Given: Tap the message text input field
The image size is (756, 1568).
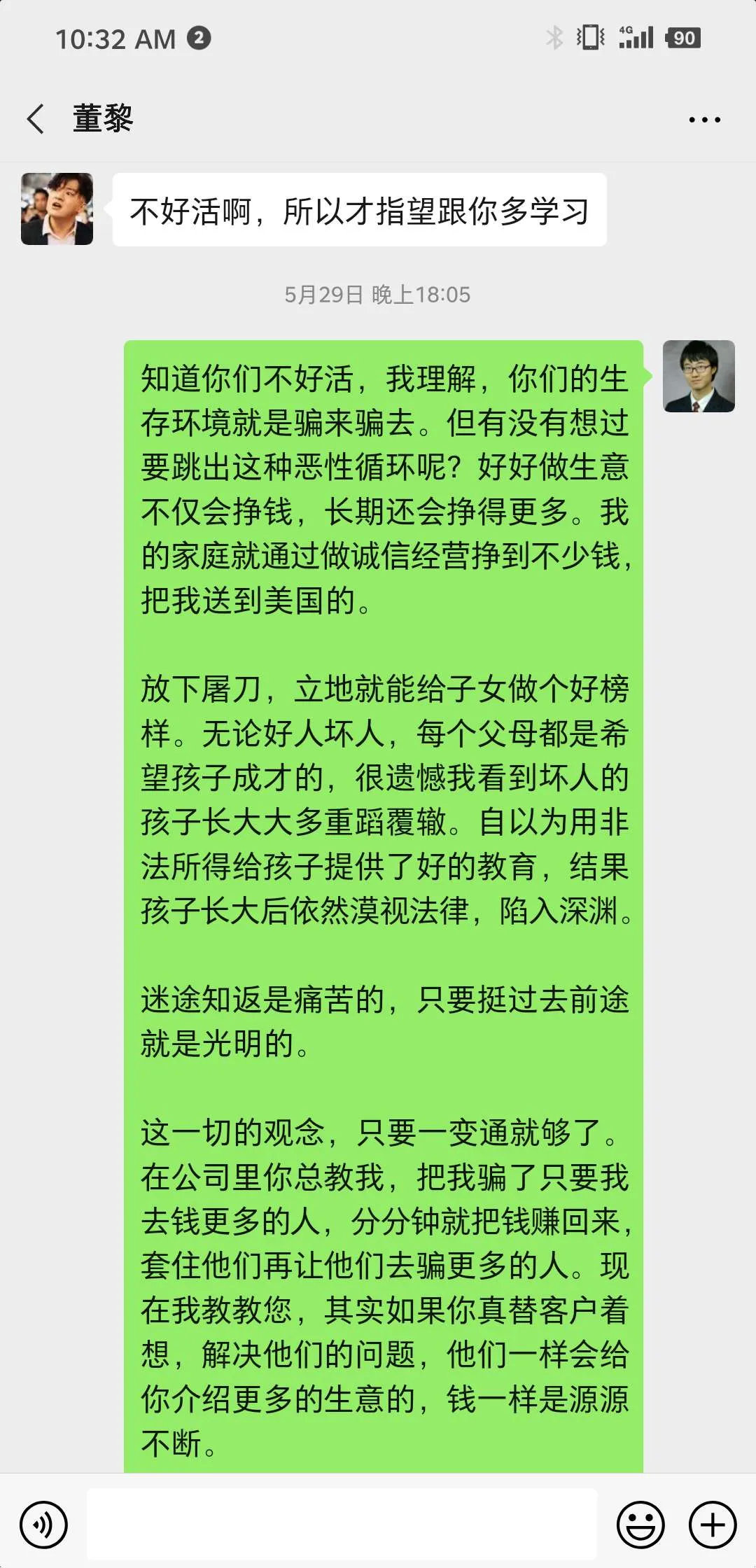Looking at the screenshot, I should click(x=342, y=1524).
